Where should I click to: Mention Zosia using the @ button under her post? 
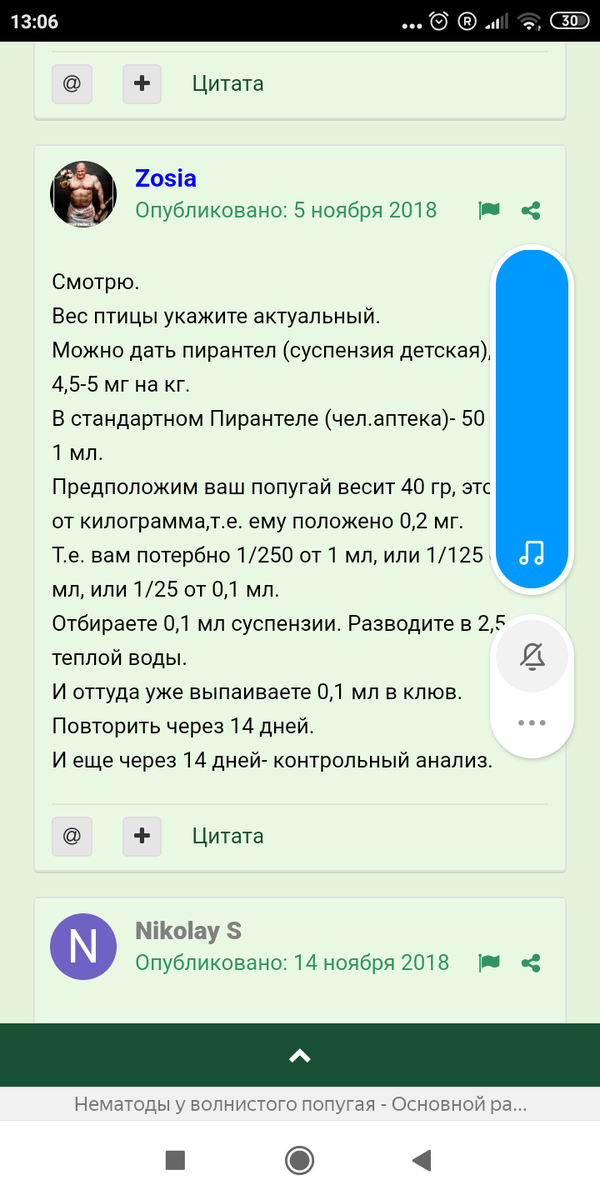pos(72,836)
